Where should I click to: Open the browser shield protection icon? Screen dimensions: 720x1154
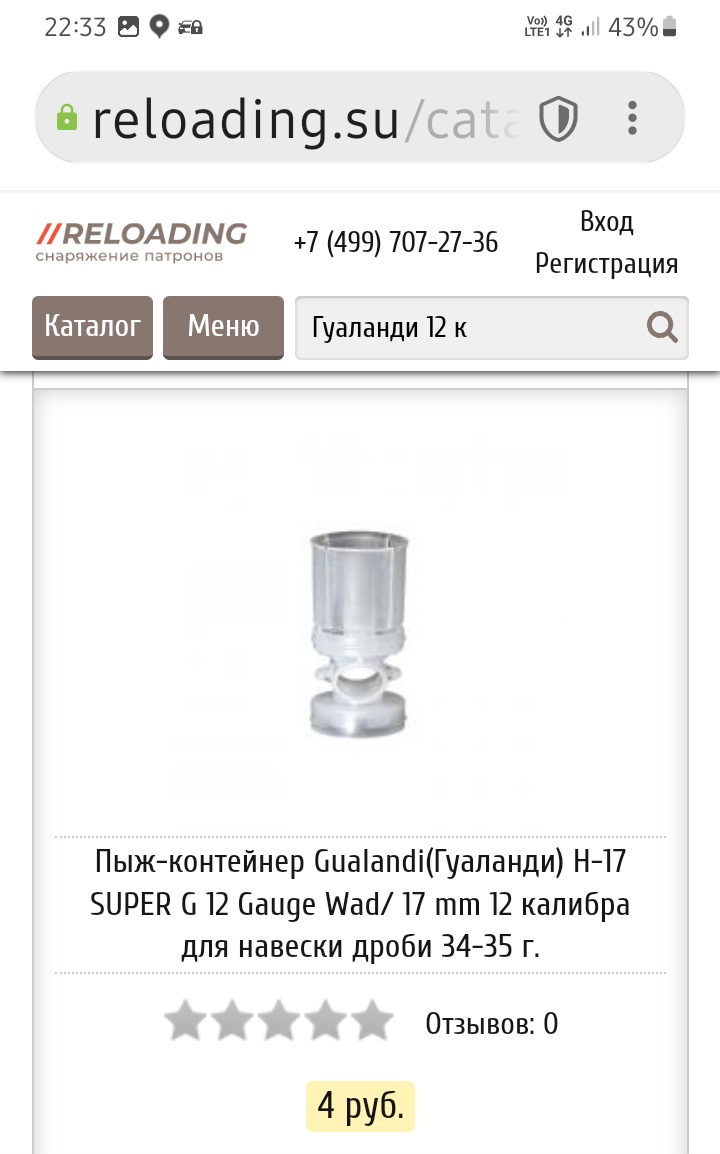[x=558, y=119]
